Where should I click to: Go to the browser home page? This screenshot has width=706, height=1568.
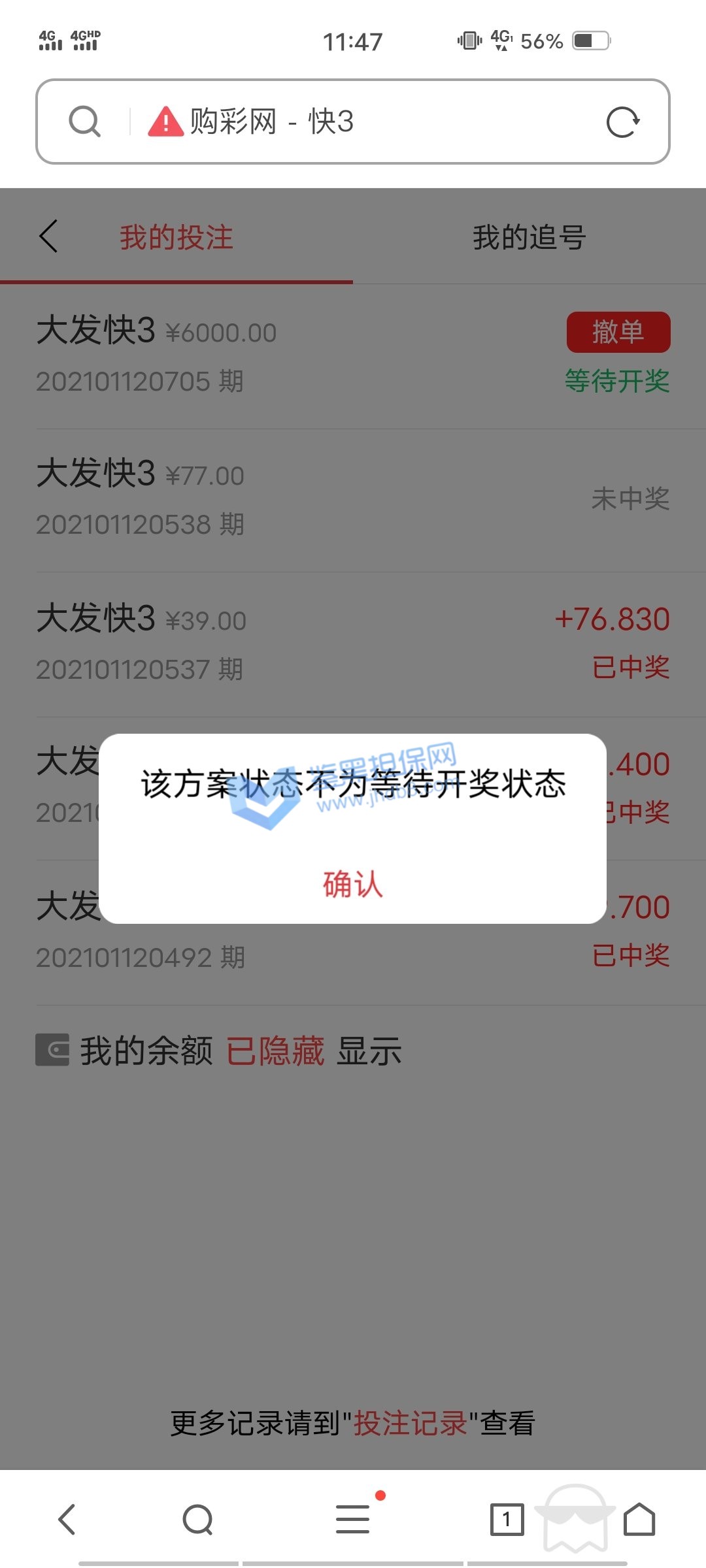click(x=639, y=1519)
